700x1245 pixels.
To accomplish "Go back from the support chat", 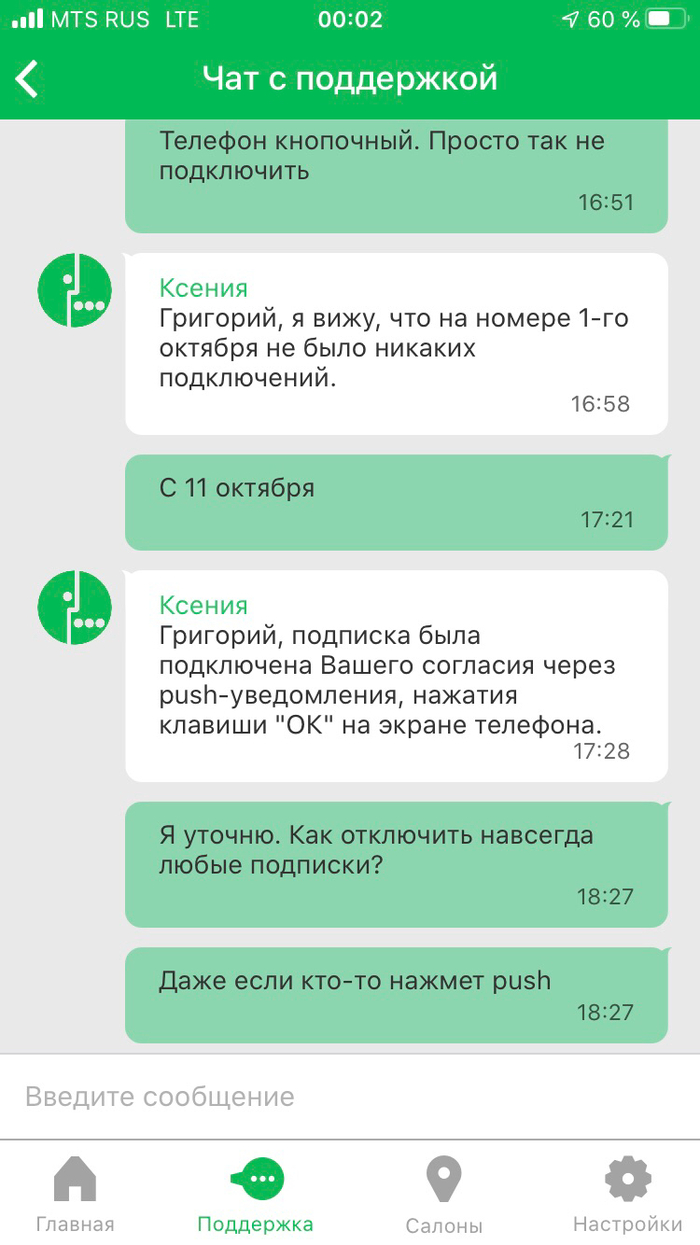I will click(x=28, y=78).
